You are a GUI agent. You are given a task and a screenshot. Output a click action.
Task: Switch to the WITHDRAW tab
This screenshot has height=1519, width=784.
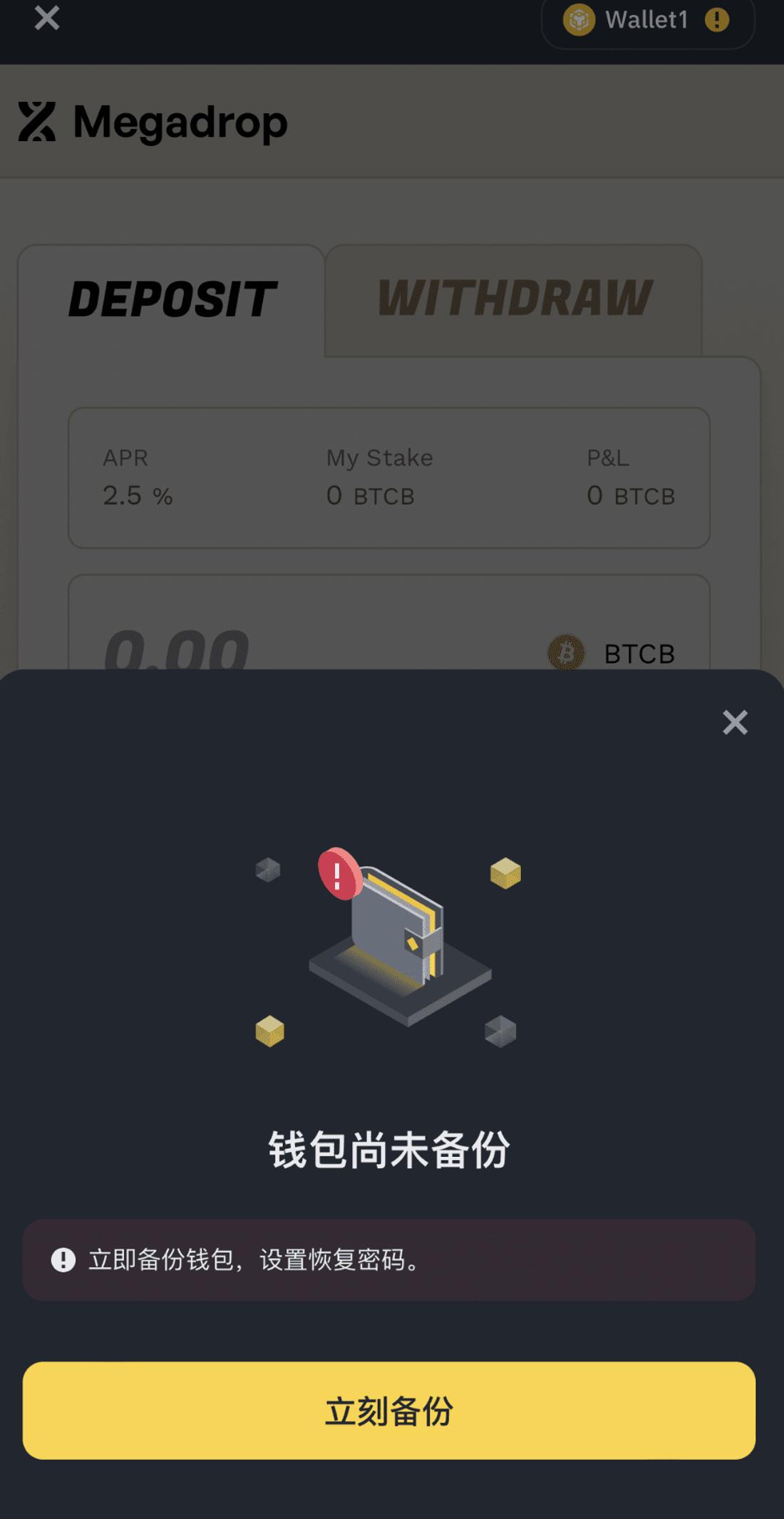514,298
